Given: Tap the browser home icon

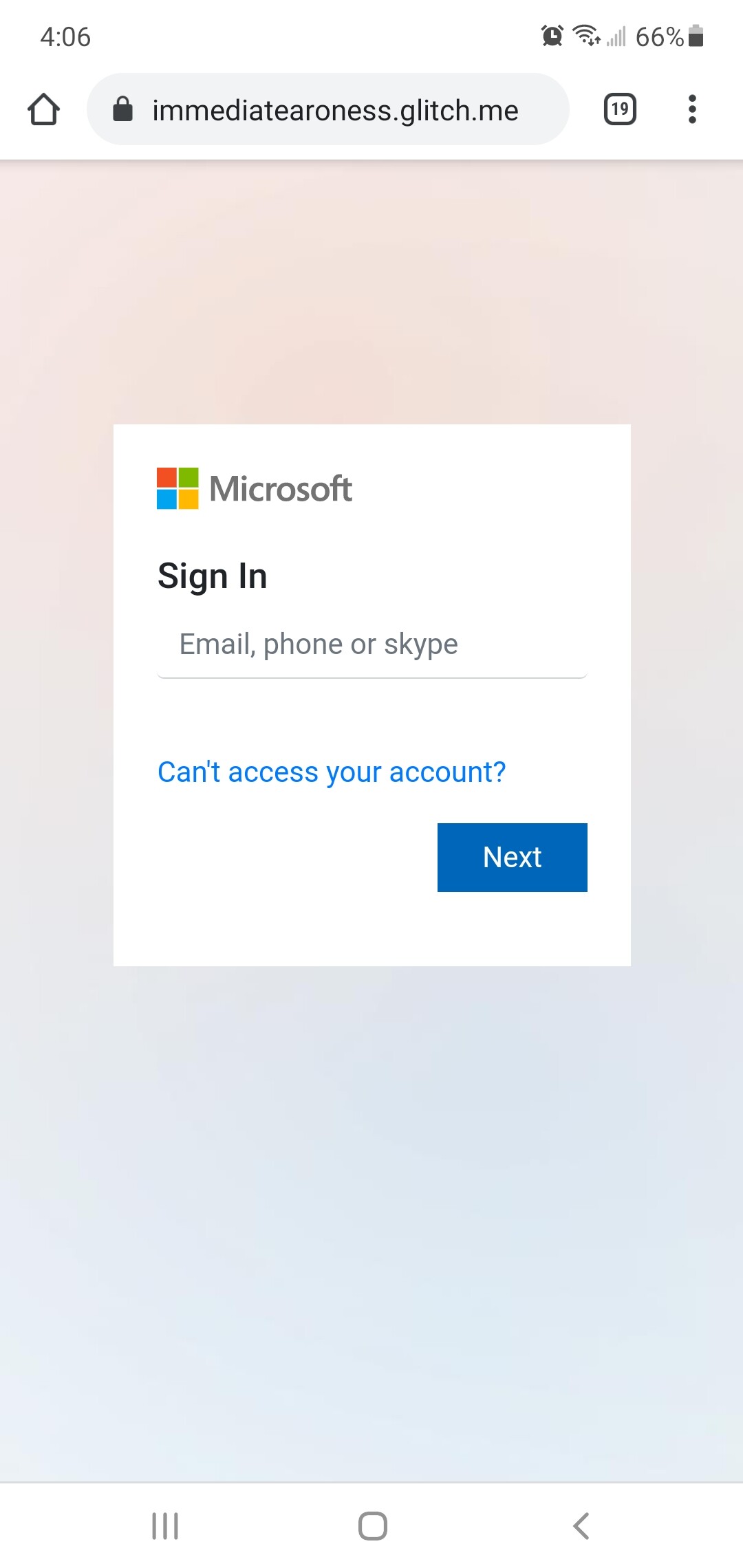Looking at the screenshot, I should [x=44, y=109].
